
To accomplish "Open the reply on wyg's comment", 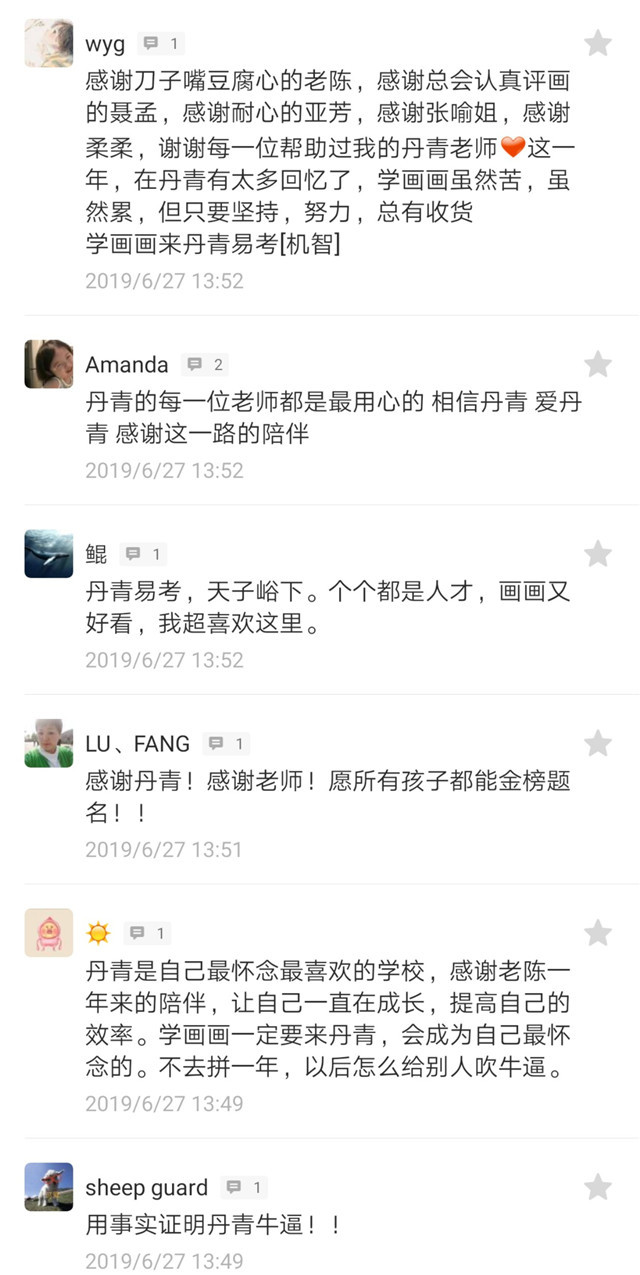I will tap(160, 44).
